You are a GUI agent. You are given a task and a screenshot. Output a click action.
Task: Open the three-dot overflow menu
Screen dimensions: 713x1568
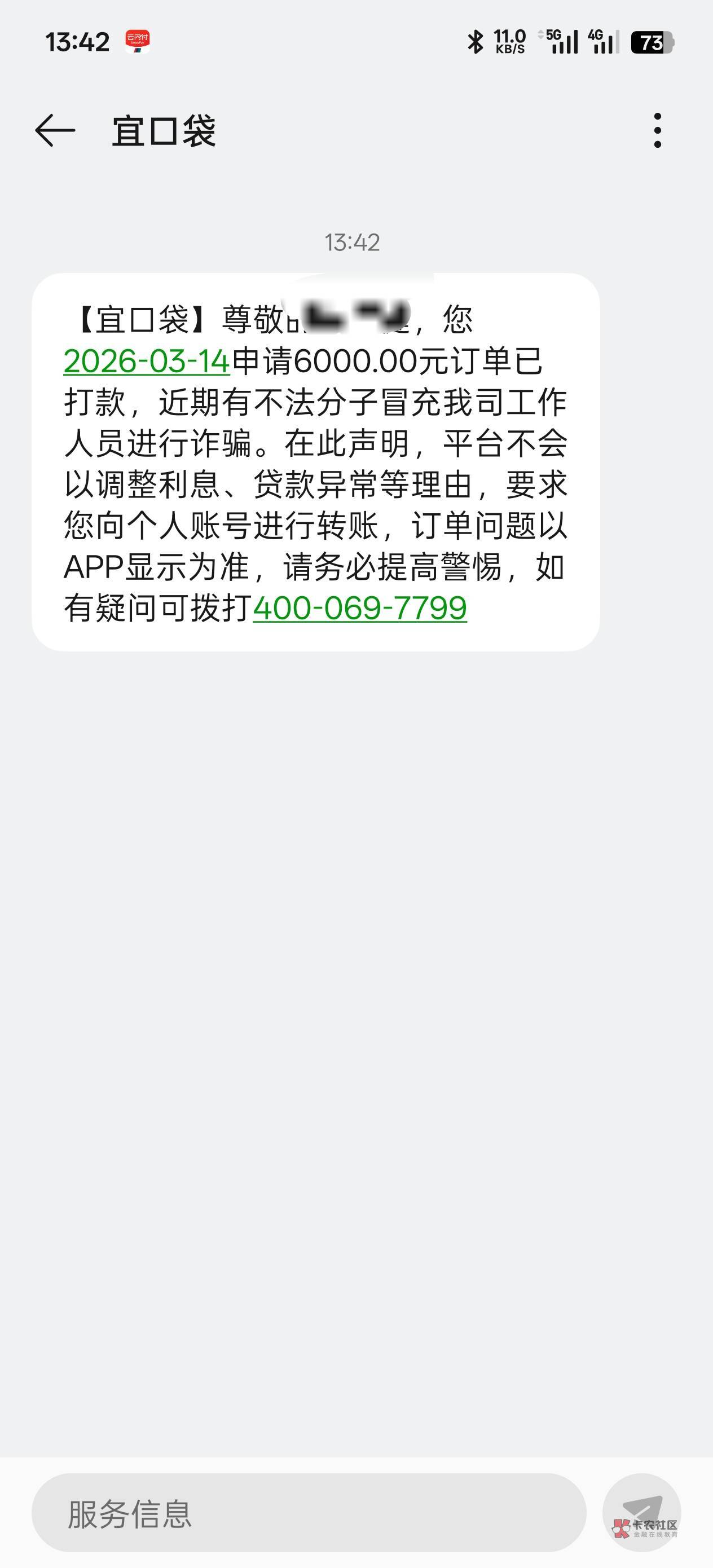pyautogui.click(x=657, y=130)
